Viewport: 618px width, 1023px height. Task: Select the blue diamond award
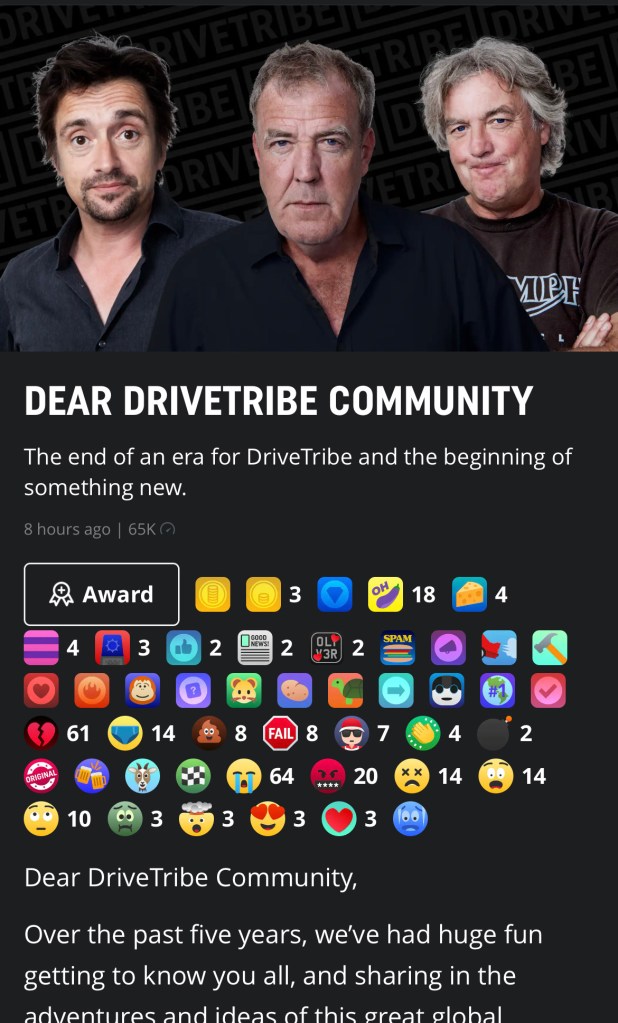pyautogui.click(x=335, y=594)
